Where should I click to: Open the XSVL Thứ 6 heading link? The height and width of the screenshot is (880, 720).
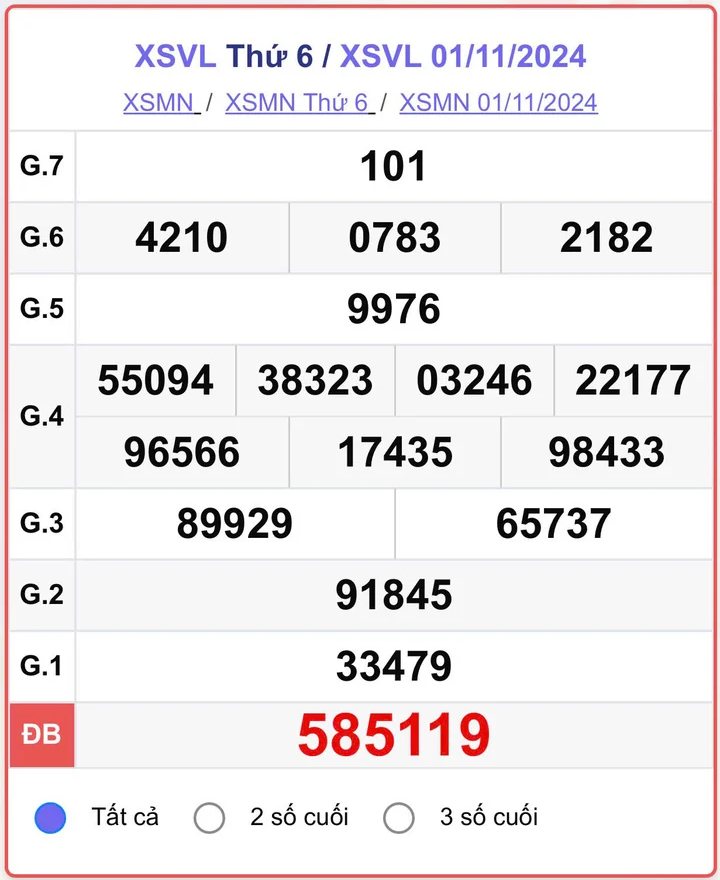click(223, 56)
